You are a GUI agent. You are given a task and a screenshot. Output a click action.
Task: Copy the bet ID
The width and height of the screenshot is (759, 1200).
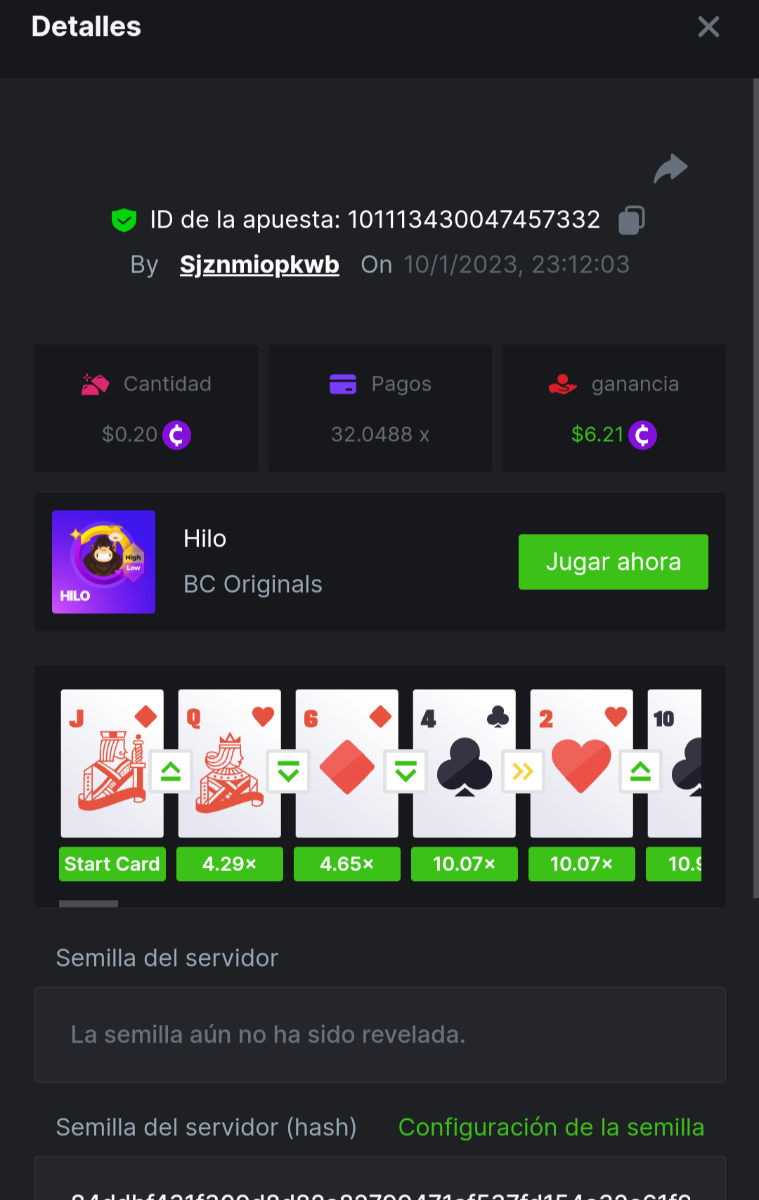click(x=631, y=220)
